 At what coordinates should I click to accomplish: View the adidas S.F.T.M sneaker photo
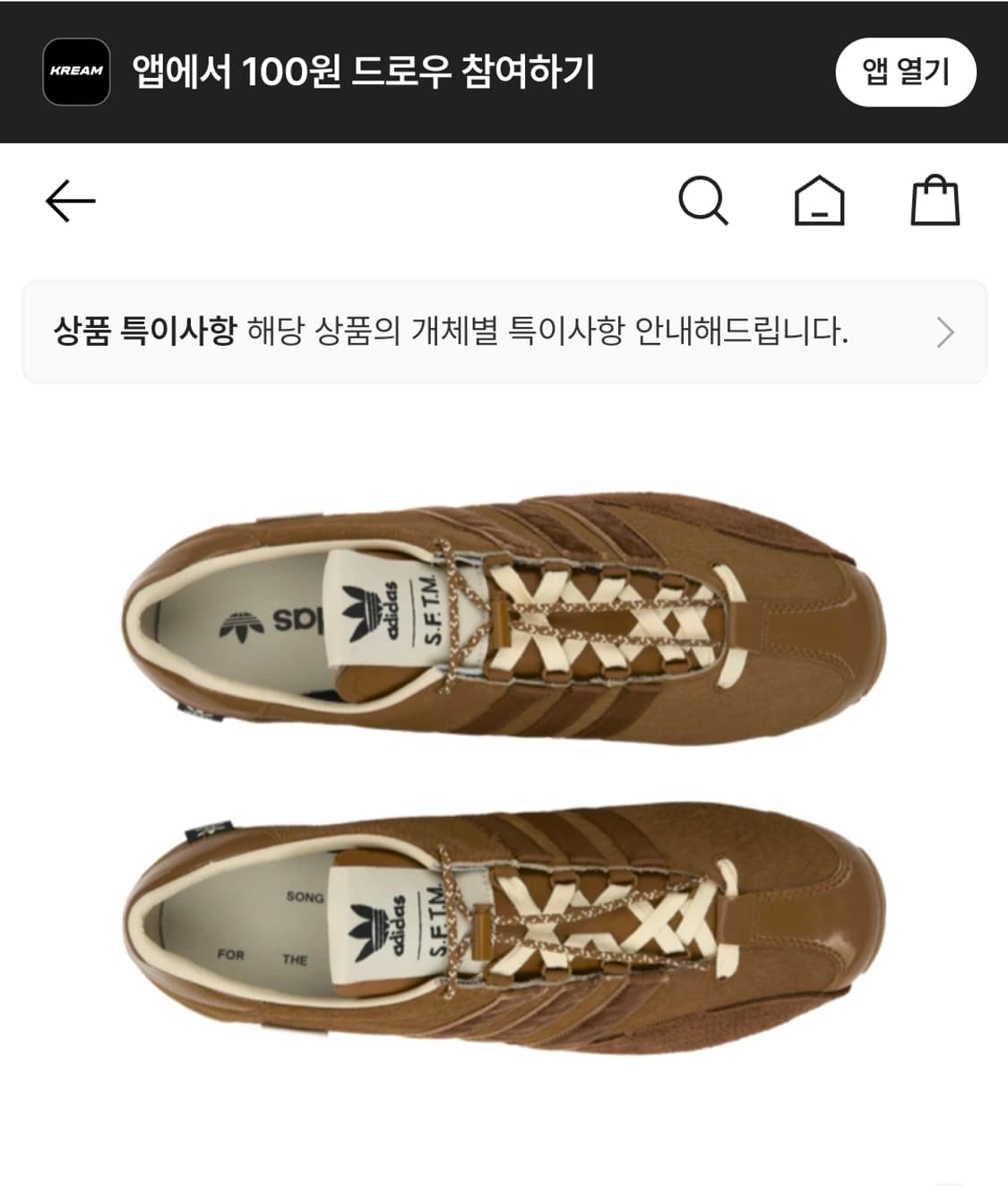click(502, 779)
